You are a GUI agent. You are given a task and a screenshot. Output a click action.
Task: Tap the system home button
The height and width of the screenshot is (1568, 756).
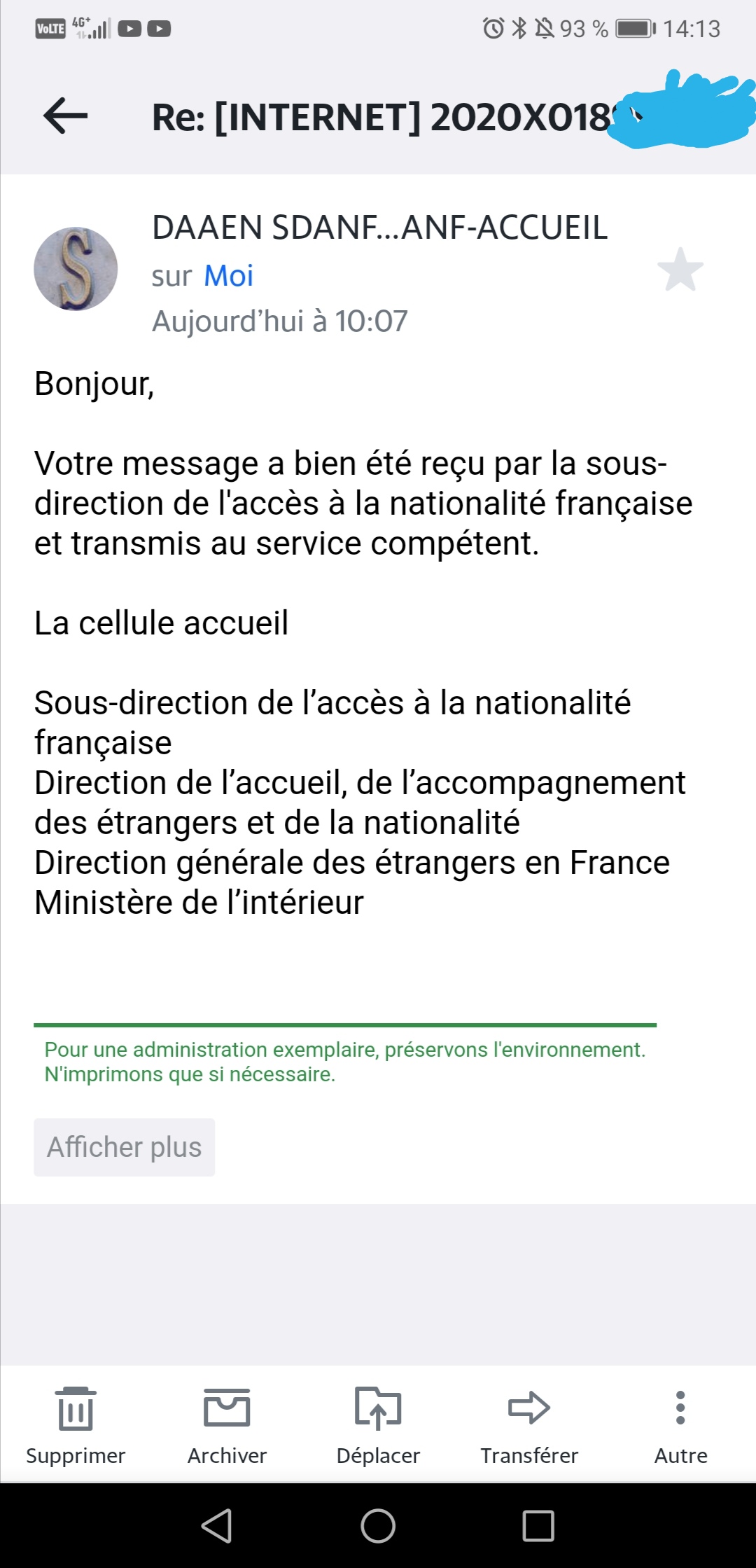tap(378, 1525)
